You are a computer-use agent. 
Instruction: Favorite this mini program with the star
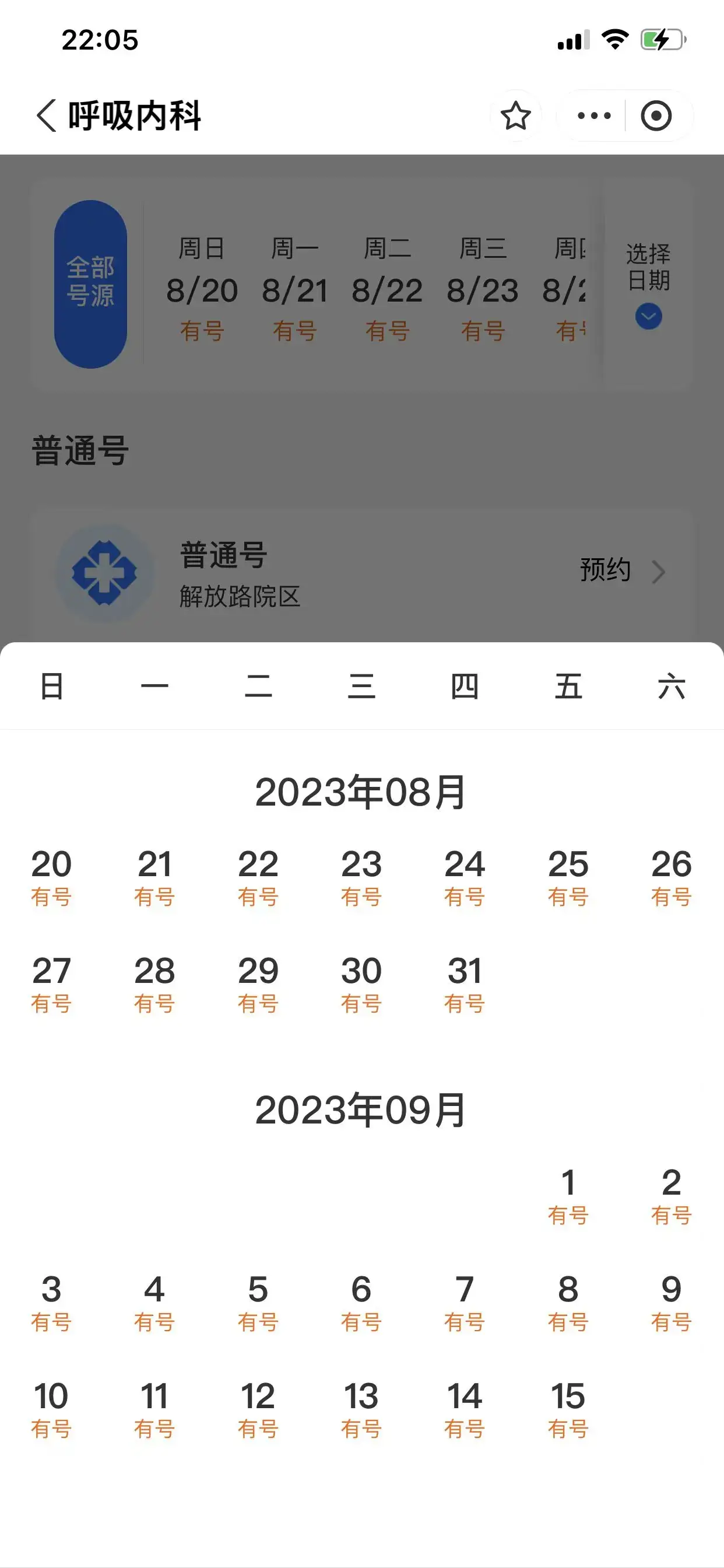pos(515,116)
